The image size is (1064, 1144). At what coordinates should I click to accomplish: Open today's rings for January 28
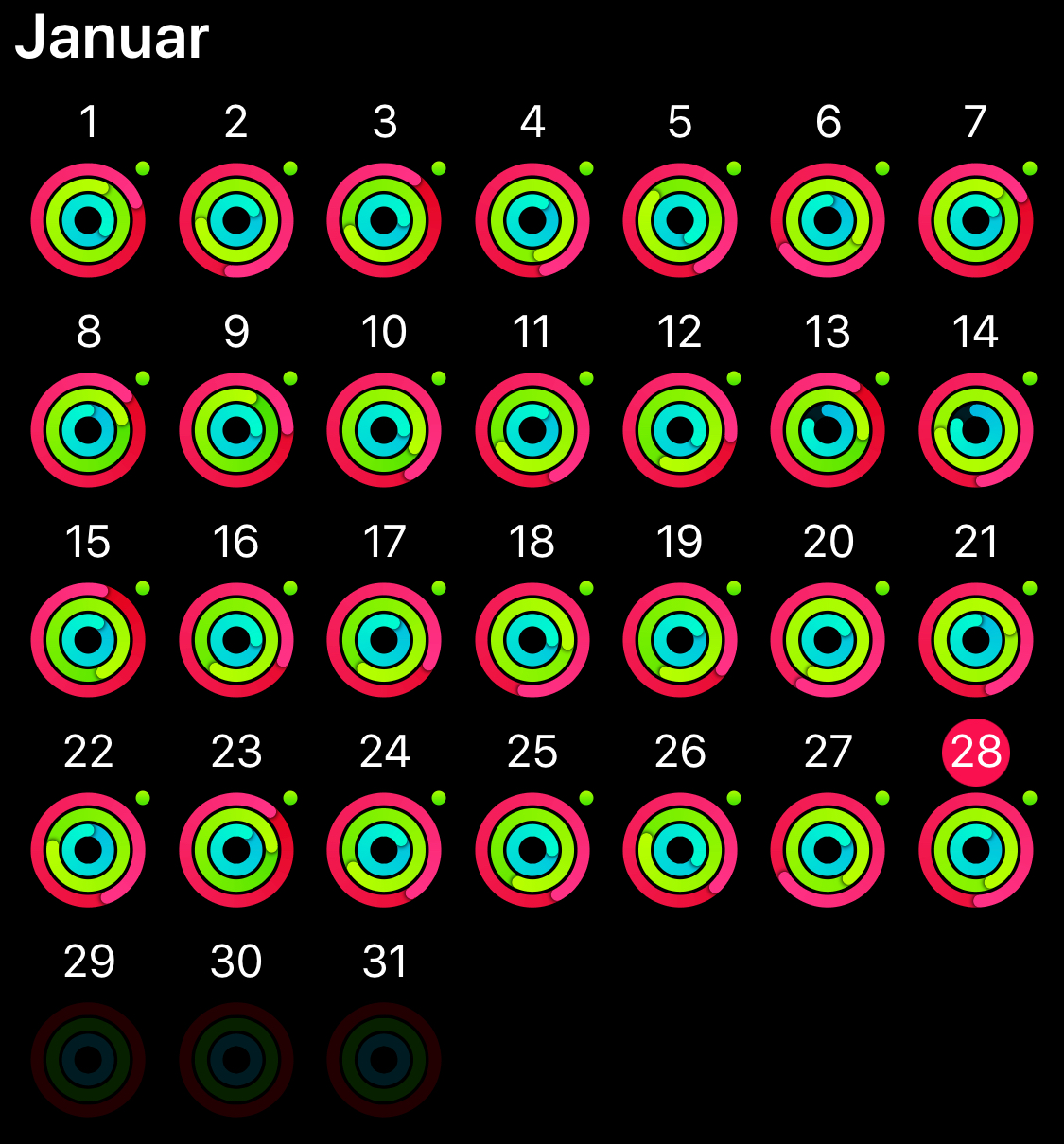point(976,850)
